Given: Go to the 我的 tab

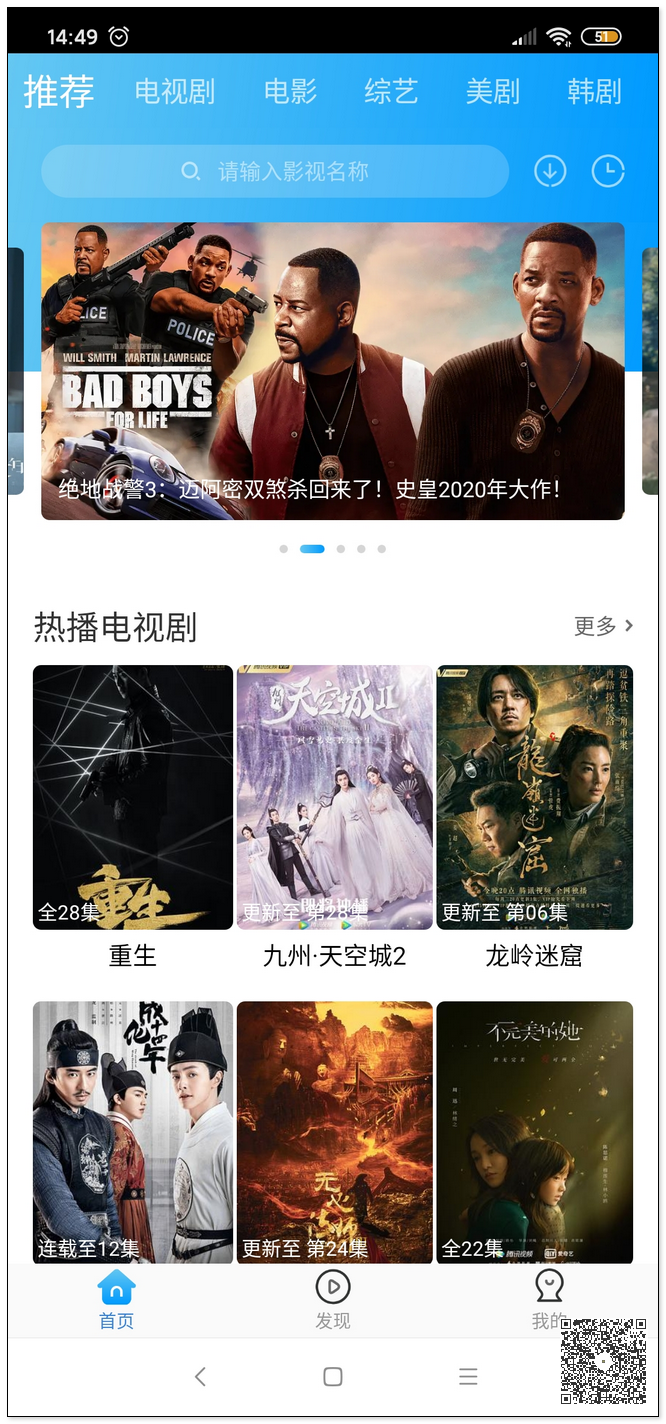Looking at the screenshot, I should [x=548, y=1298].
